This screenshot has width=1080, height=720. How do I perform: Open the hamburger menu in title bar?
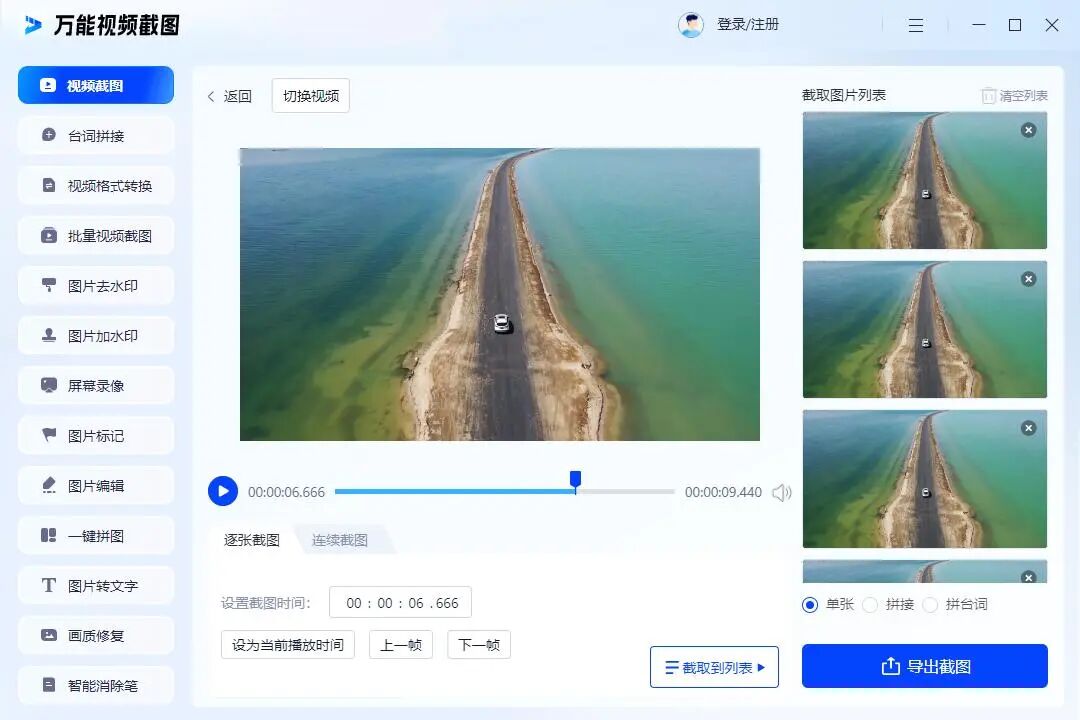coord(916,26)
